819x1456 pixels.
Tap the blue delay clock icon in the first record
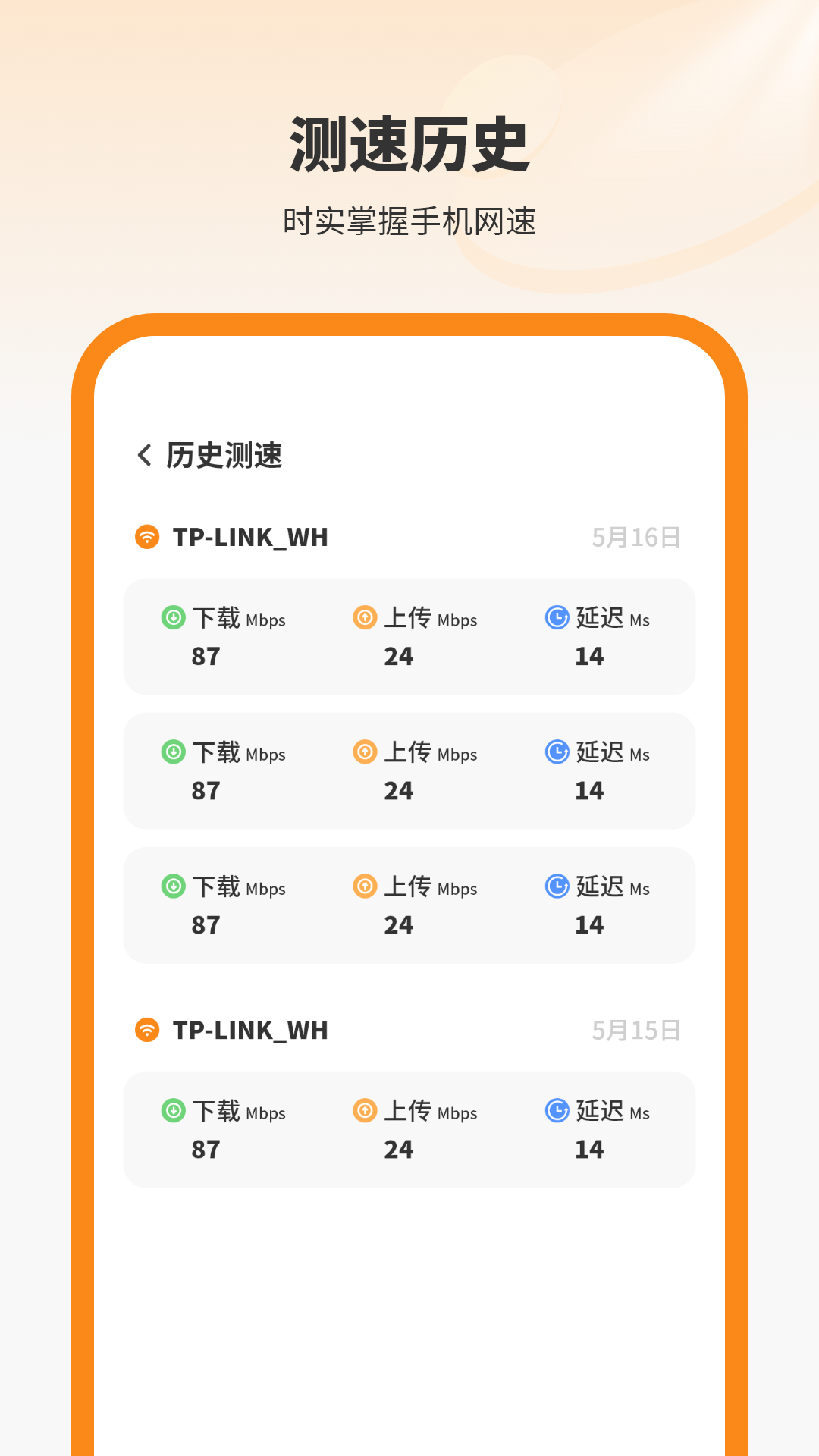[557, 616]
